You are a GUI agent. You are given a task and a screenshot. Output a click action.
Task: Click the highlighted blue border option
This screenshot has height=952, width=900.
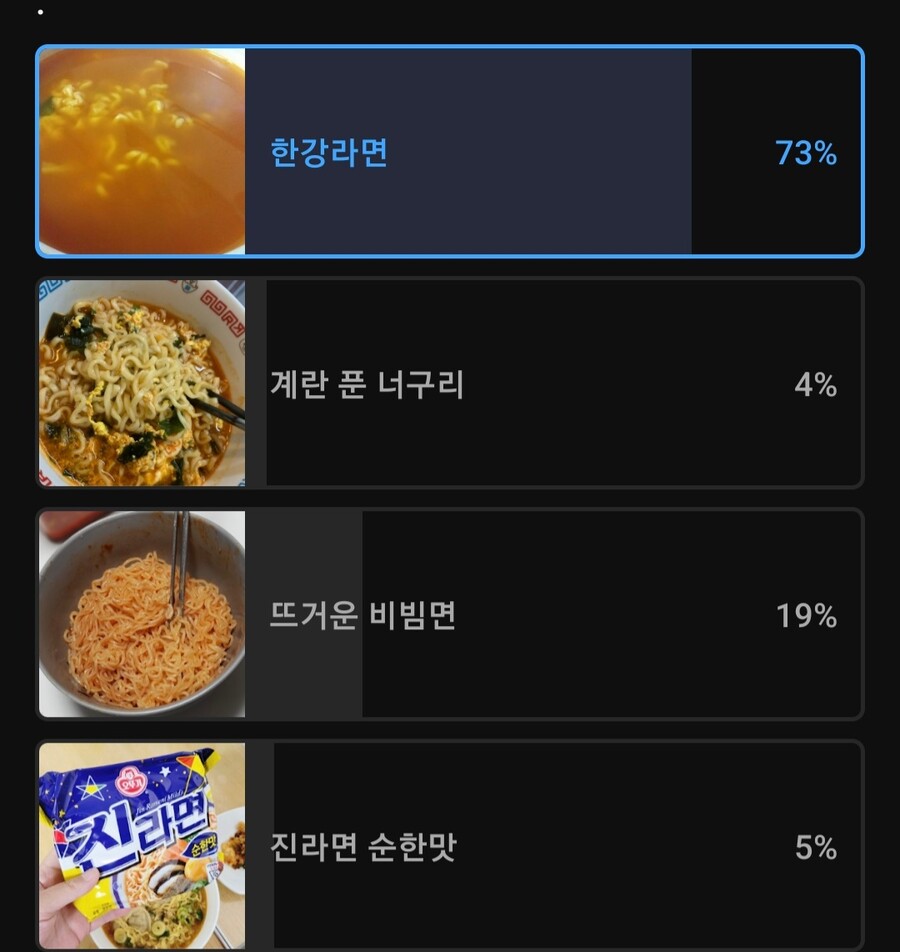pos(450,150)
